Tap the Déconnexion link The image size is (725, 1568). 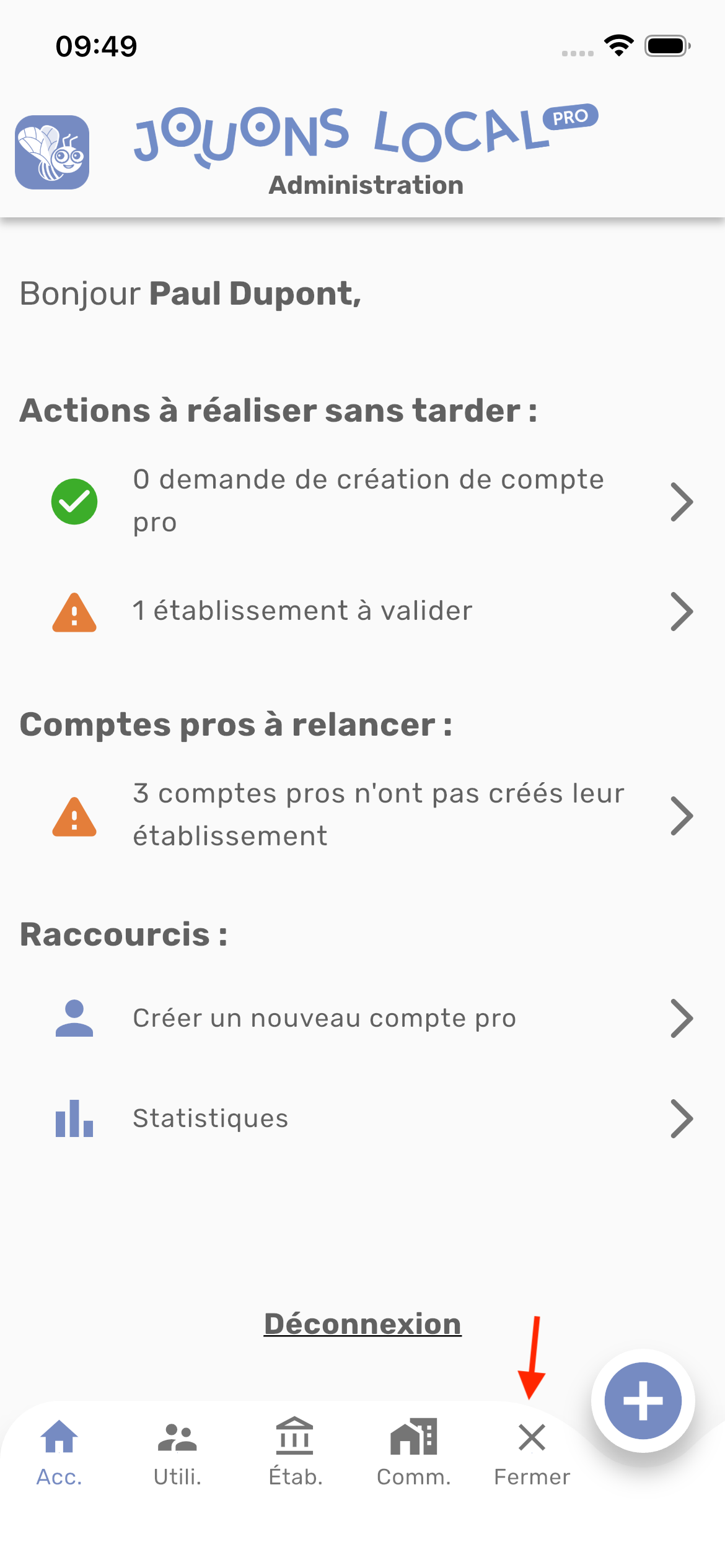click(362, 1324)
